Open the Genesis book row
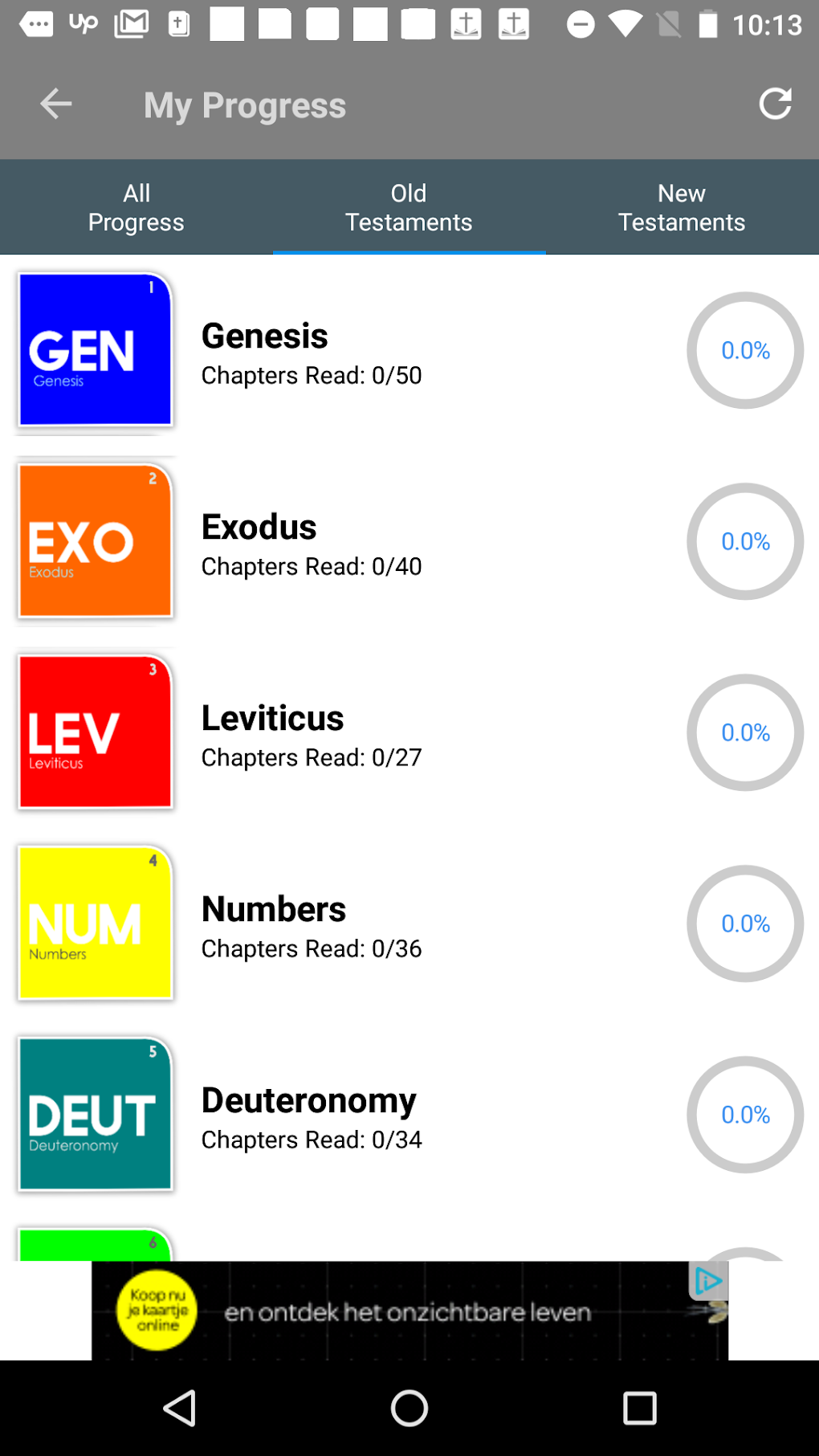Image resolution: width=819 pixels, height=1456 pixels. pyautogui.click(x=409, y=350)
